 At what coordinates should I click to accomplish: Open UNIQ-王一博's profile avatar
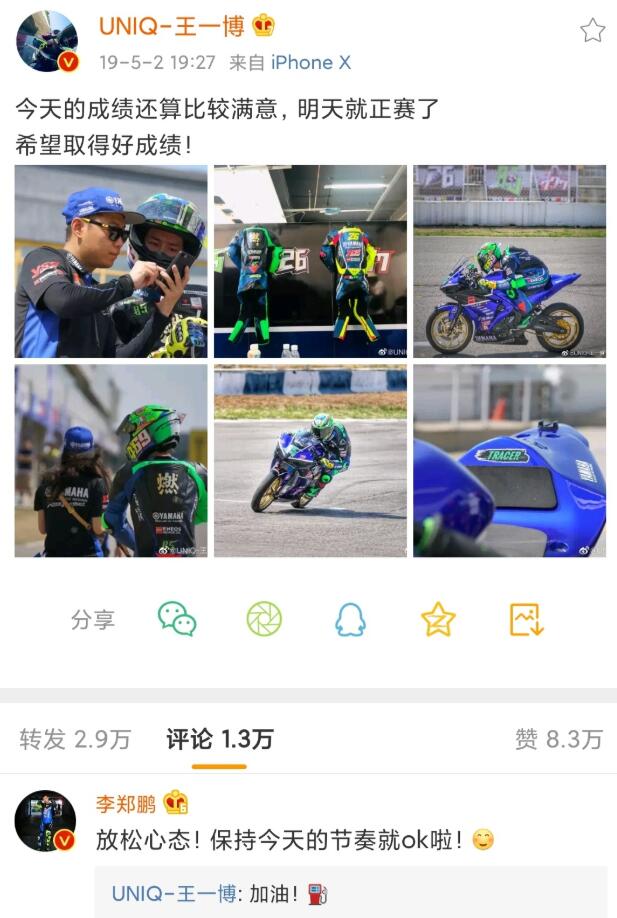coord(47,42)
